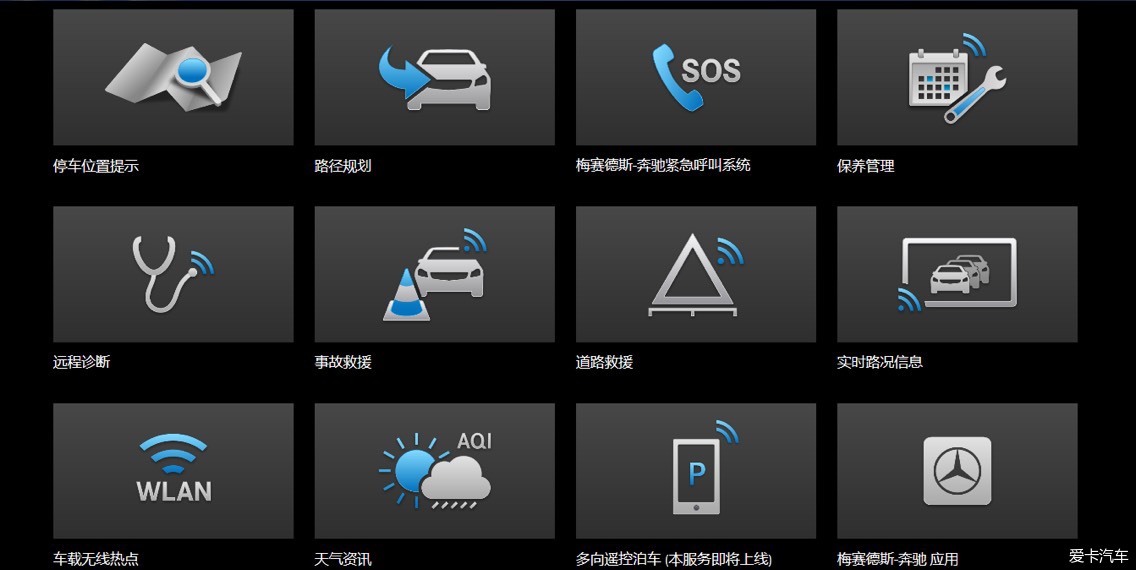
Task: Tap the 远程诊断 remote diagnosis tile
Action: click(173, 274)
